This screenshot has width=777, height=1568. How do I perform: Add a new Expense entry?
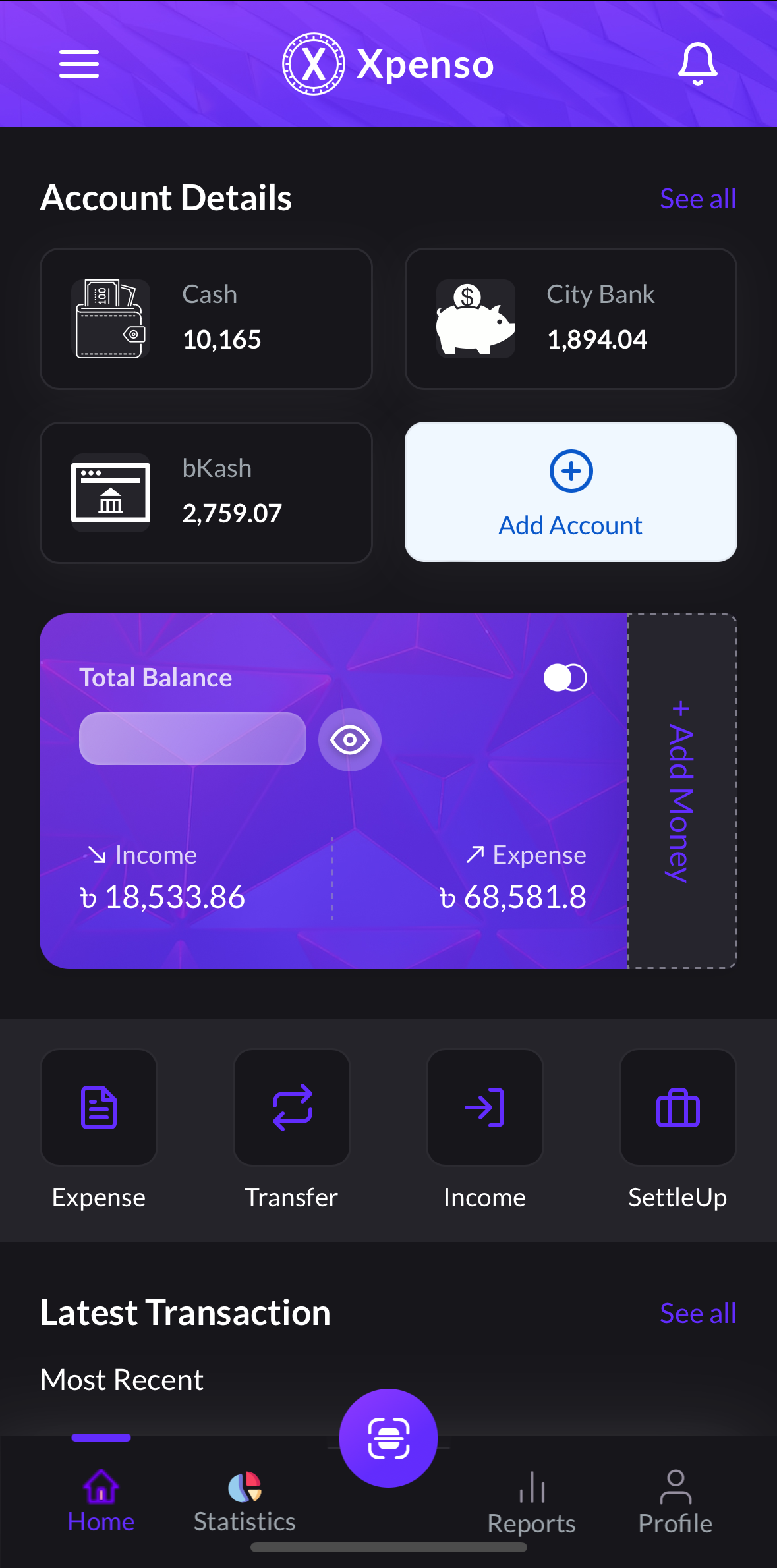coord(99,1107)
